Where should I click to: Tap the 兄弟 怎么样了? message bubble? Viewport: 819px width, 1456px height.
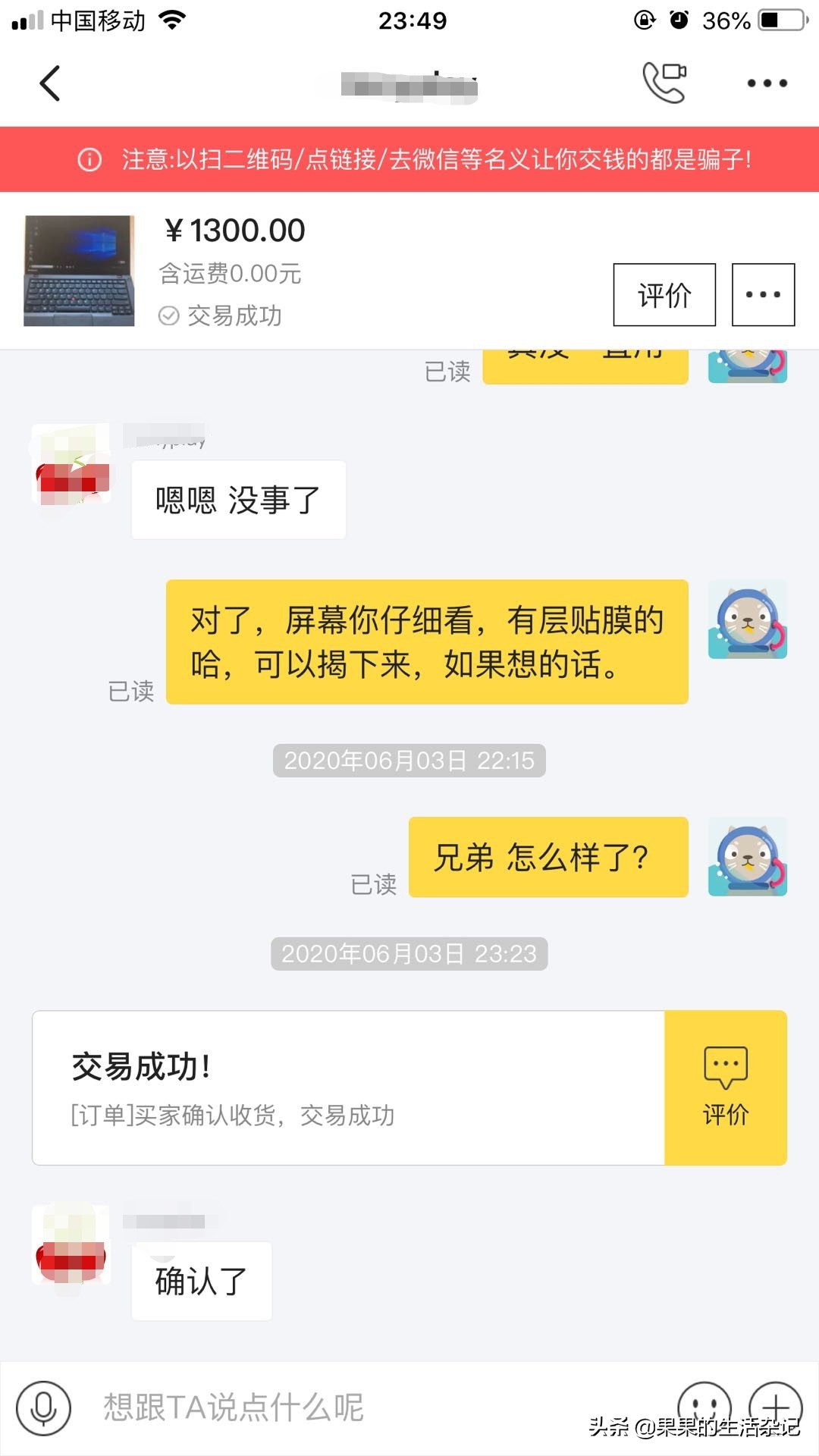(548, 857)
